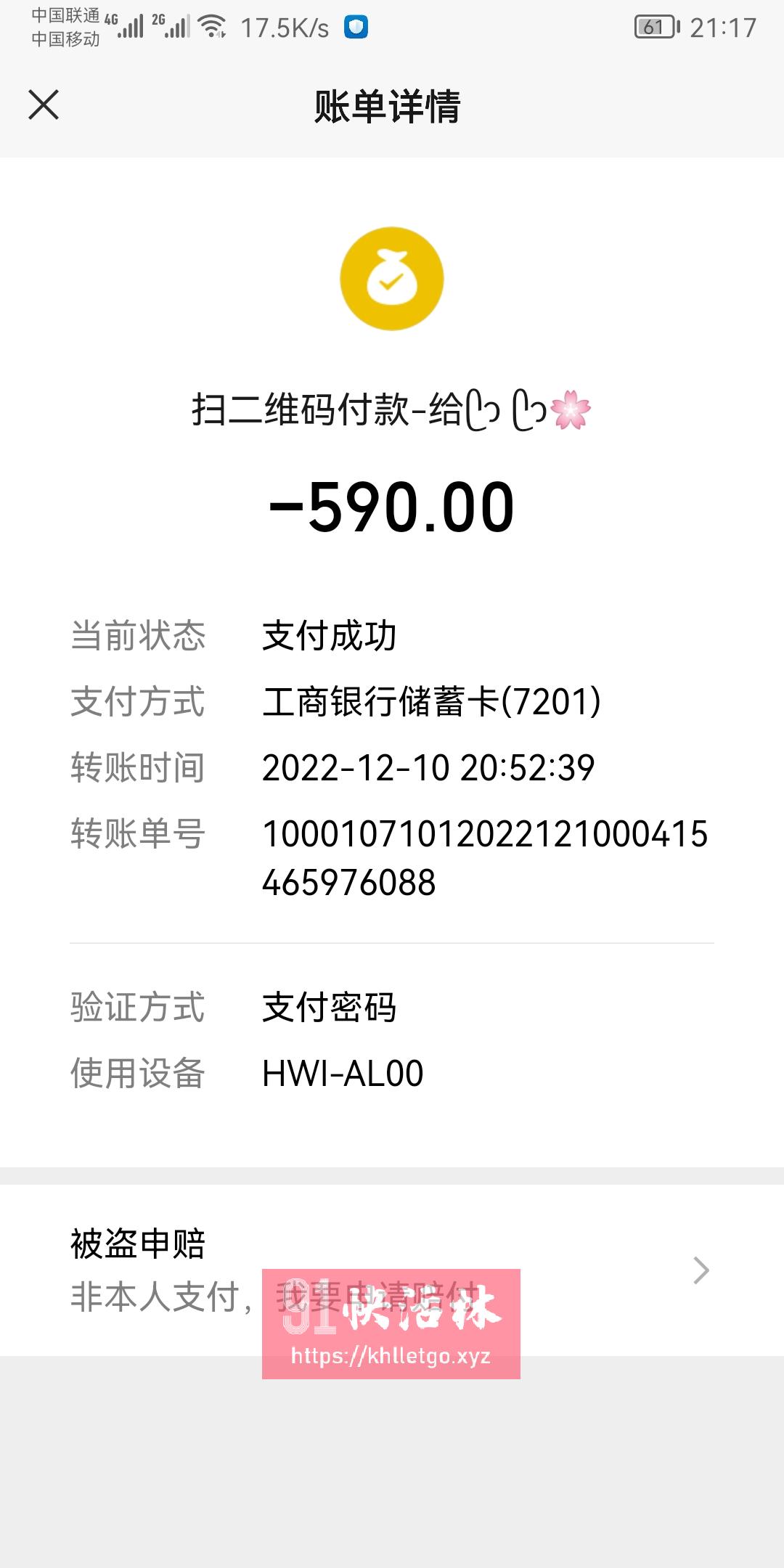Tap the yellow money bag payment icon
784x1568 pixels.
391,279
